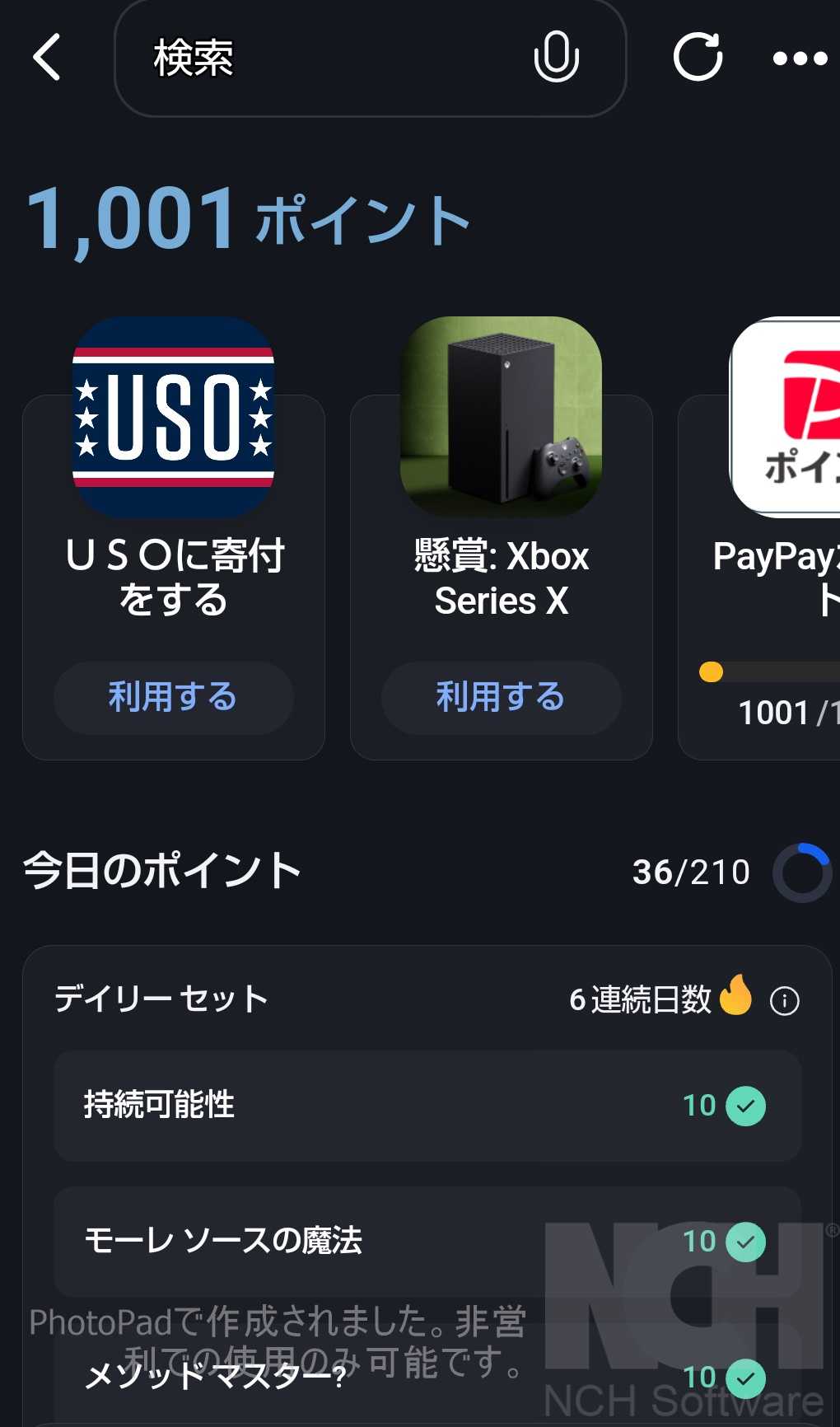Tap 利用する under USOに寄付をする
The height and width of the screenshot is (1427, 840).
coord(173,697)
